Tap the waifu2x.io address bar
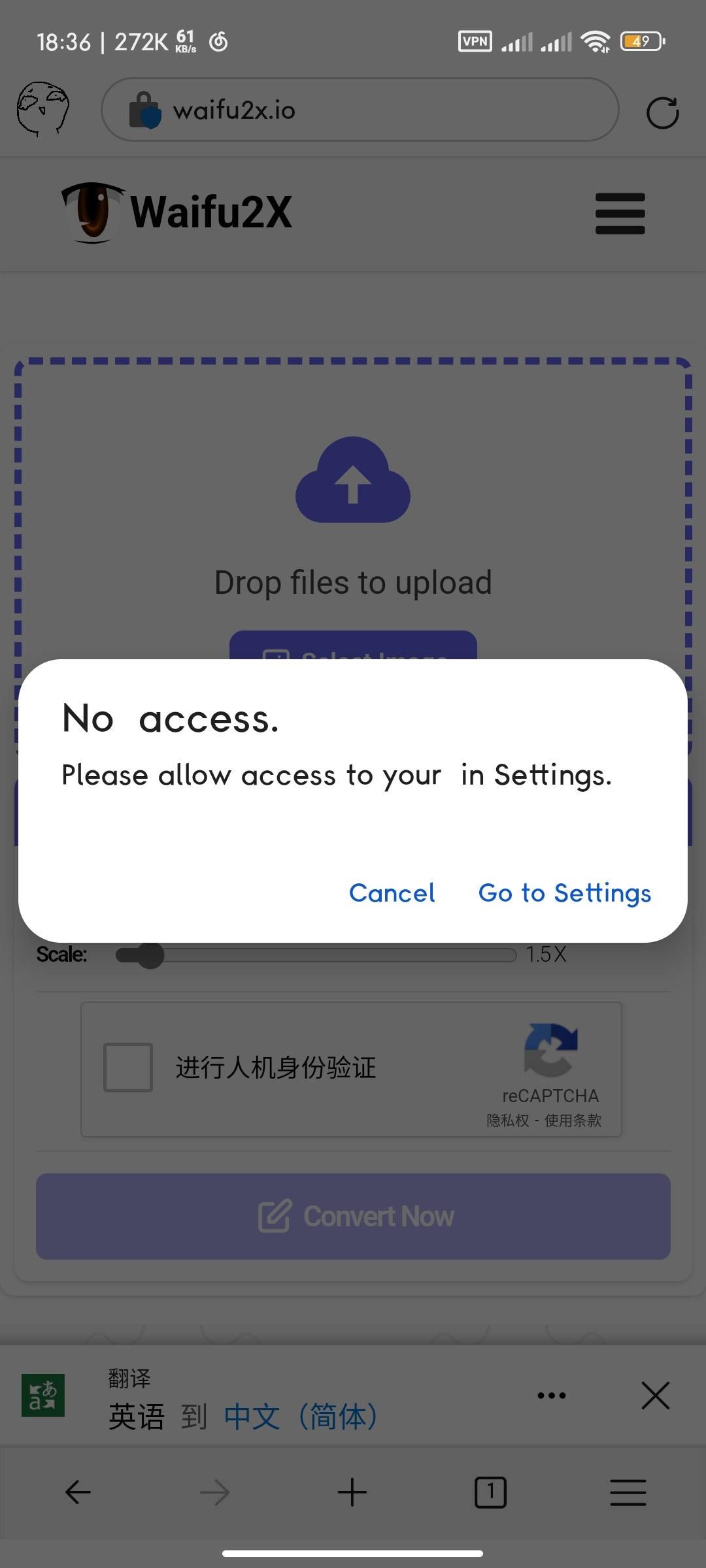Image resolution: width=706 pixels, height=1568 pixels. (x=360, y=110)
